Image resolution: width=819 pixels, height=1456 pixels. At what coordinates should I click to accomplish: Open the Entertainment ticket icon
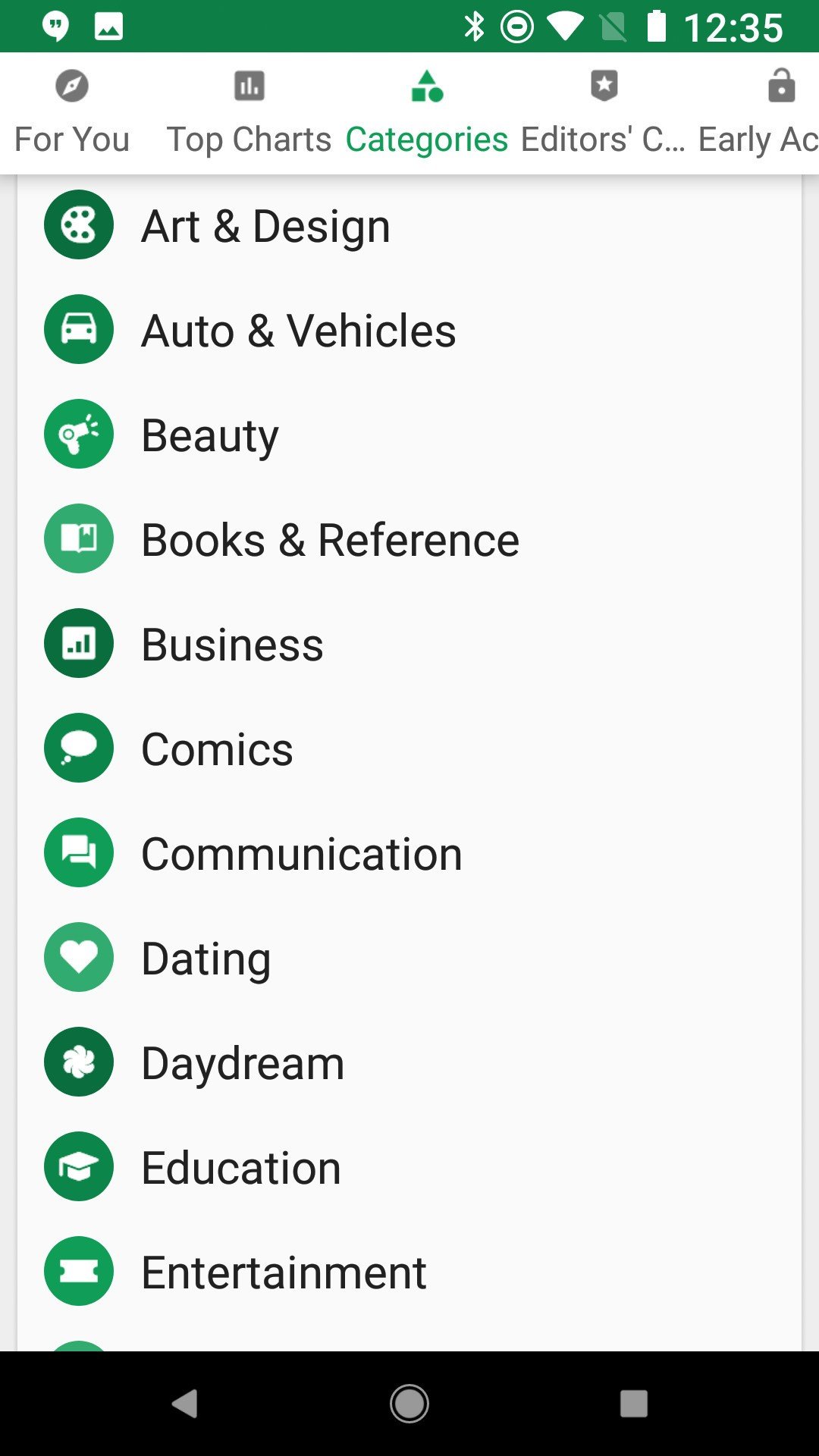click(78, 1271)
